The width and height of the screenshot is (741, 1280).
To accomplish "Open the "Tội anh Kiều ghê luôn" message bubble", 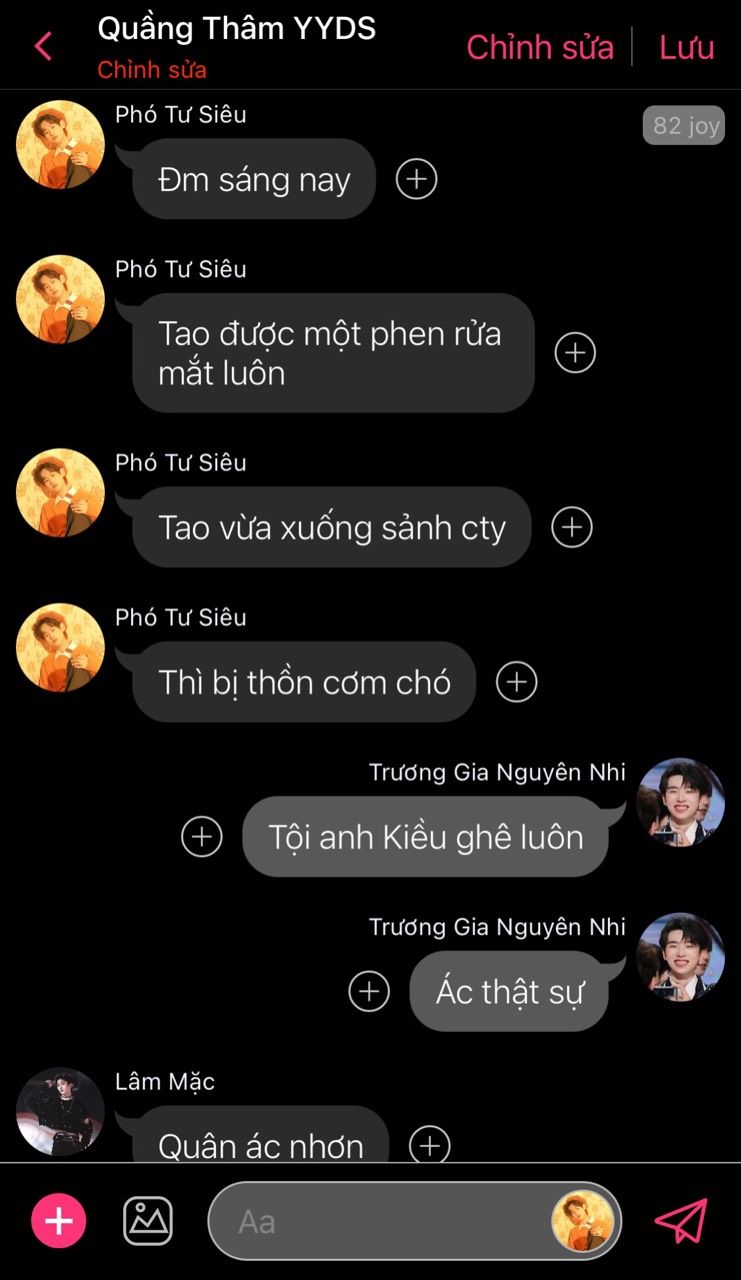I will point(425,837).
